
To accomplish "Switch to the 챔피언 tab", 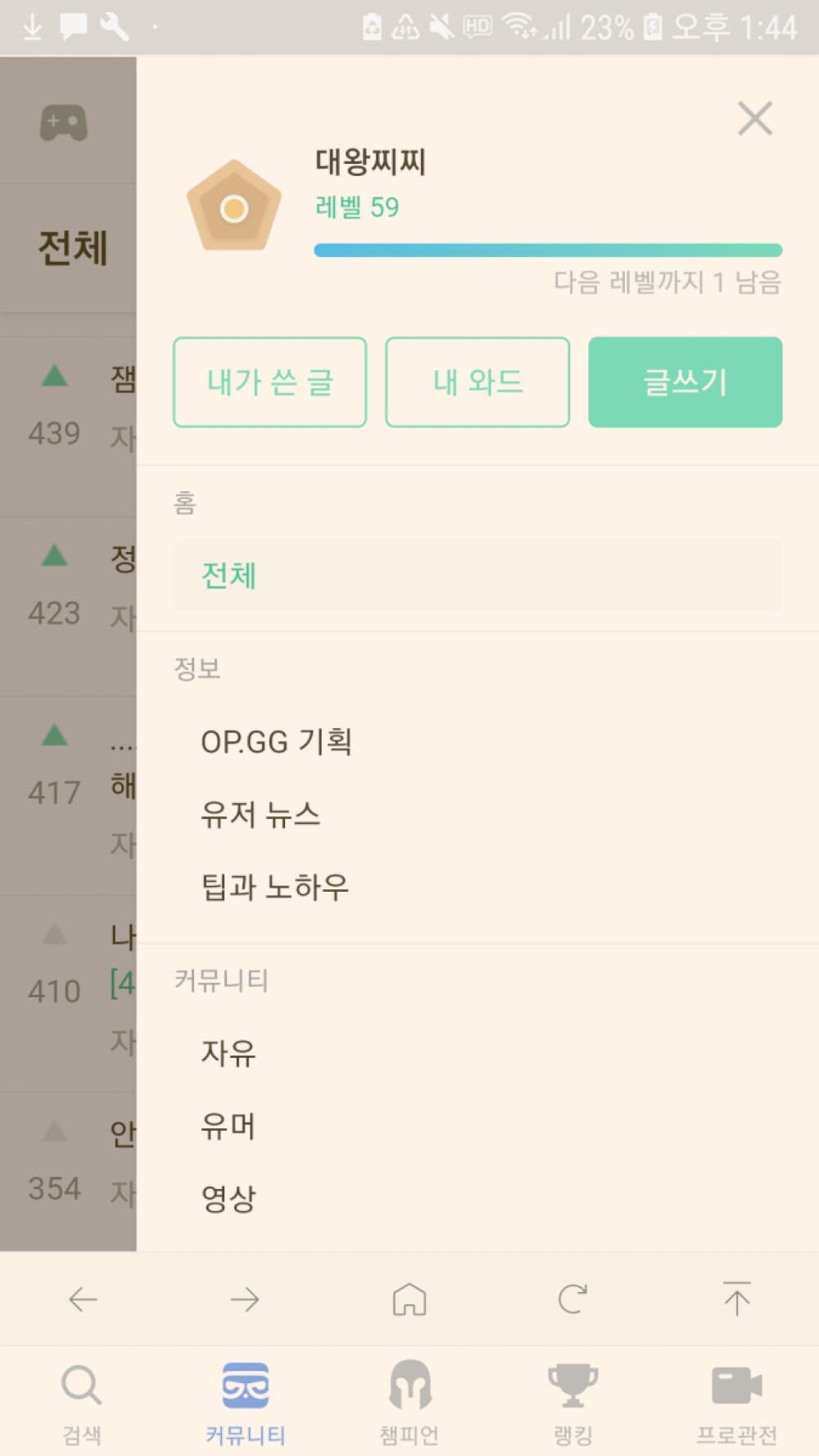I will (409, 1402).
